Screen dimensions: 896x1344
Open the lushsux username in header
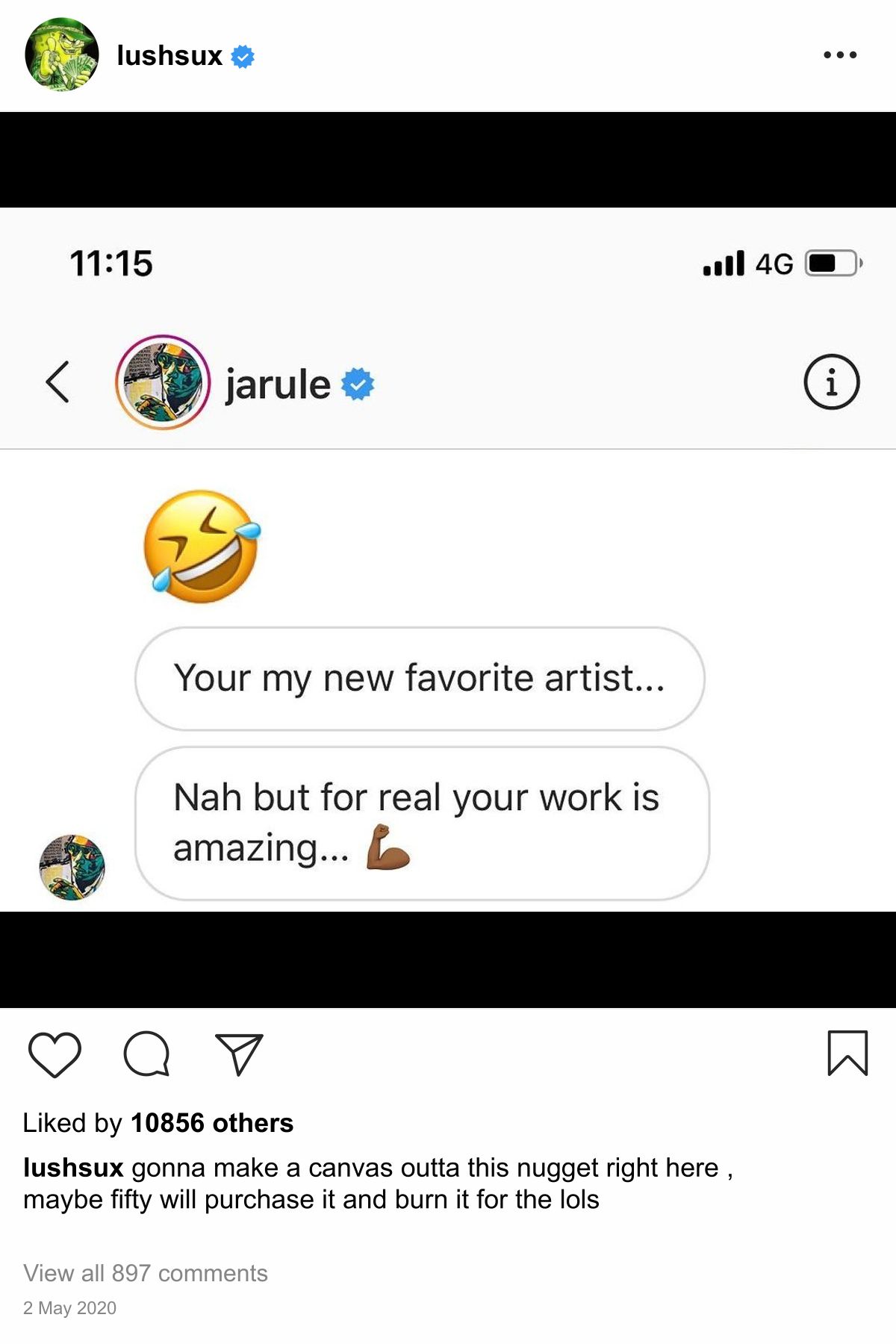169,56
